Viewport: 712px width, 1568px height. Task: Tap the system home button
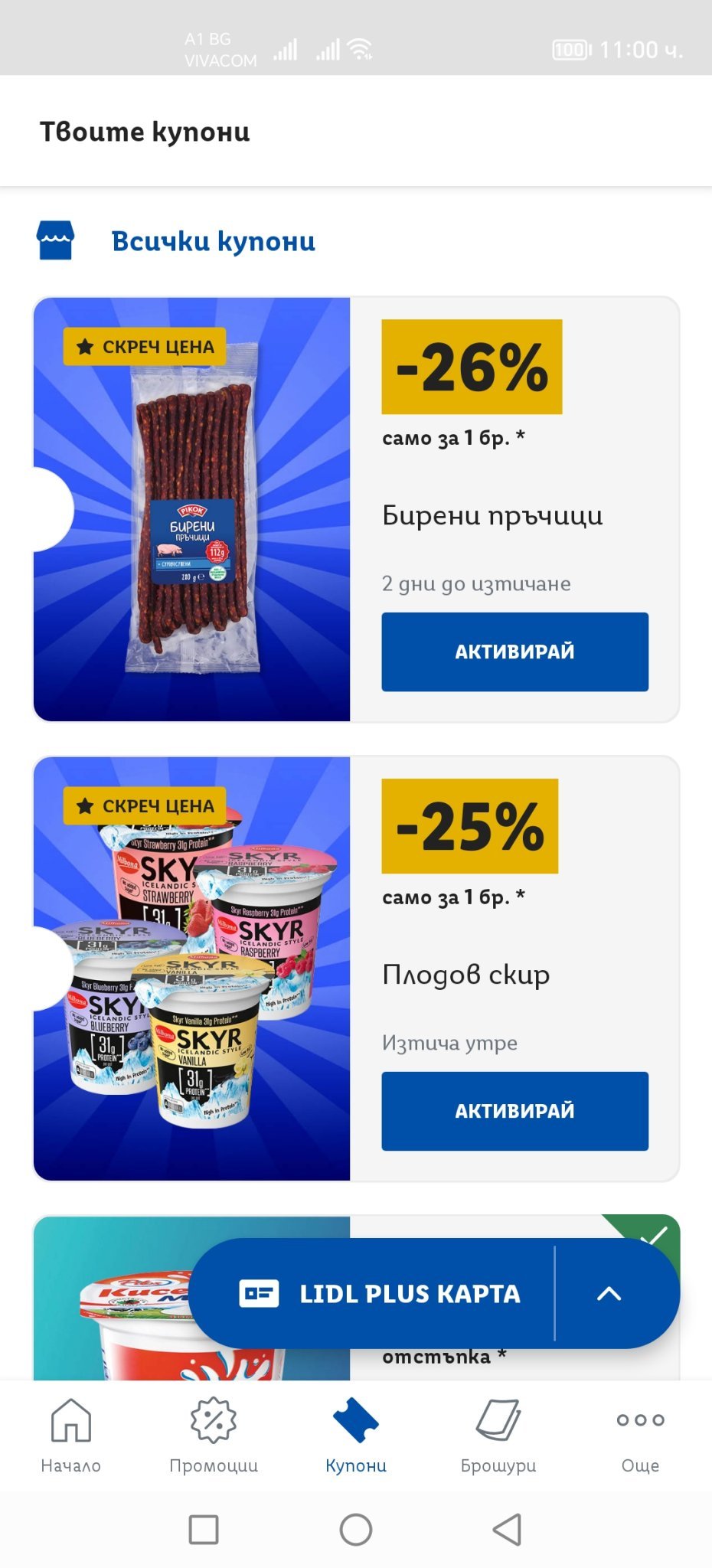click(x=356, y=1530)
